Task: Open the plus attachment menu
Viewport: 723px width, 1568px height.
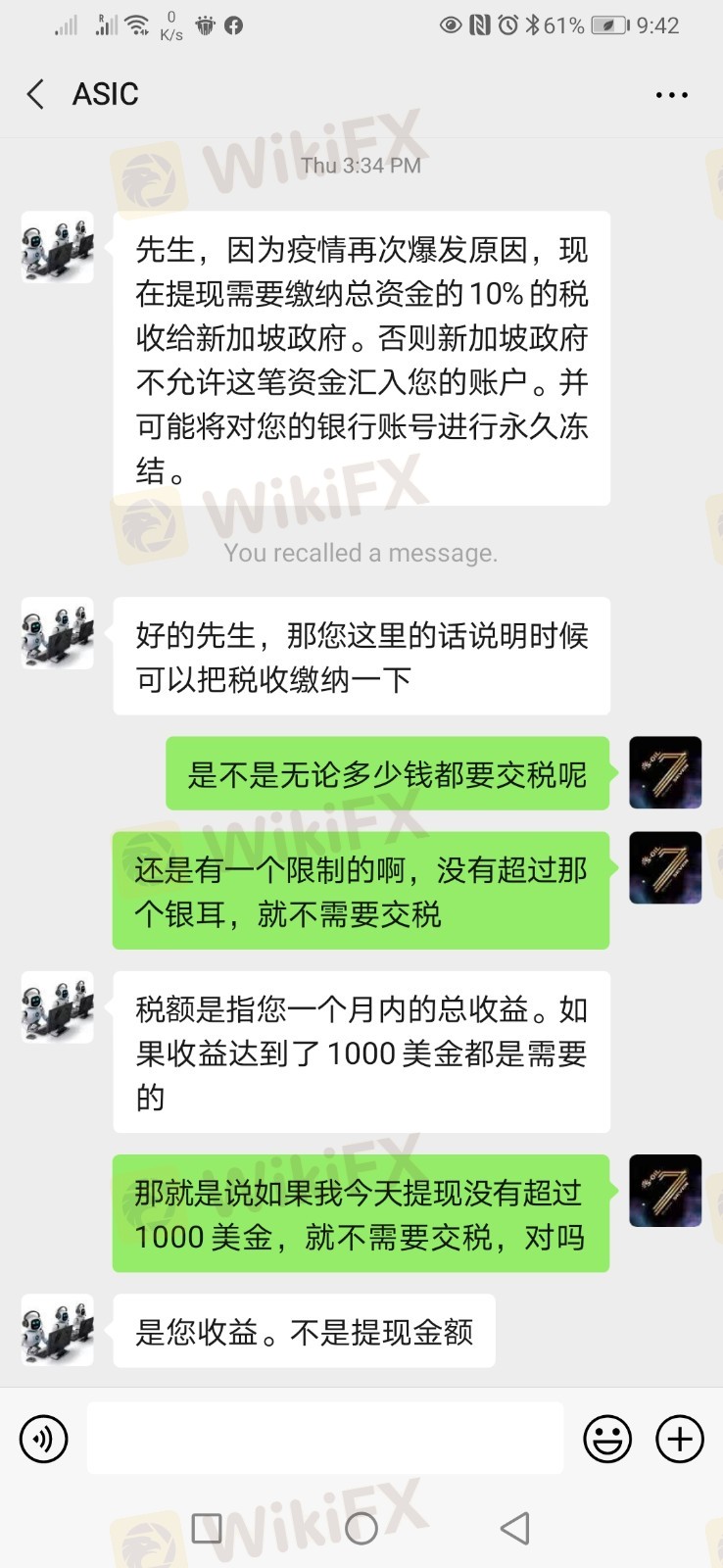Action: [x=679, y=1439]
